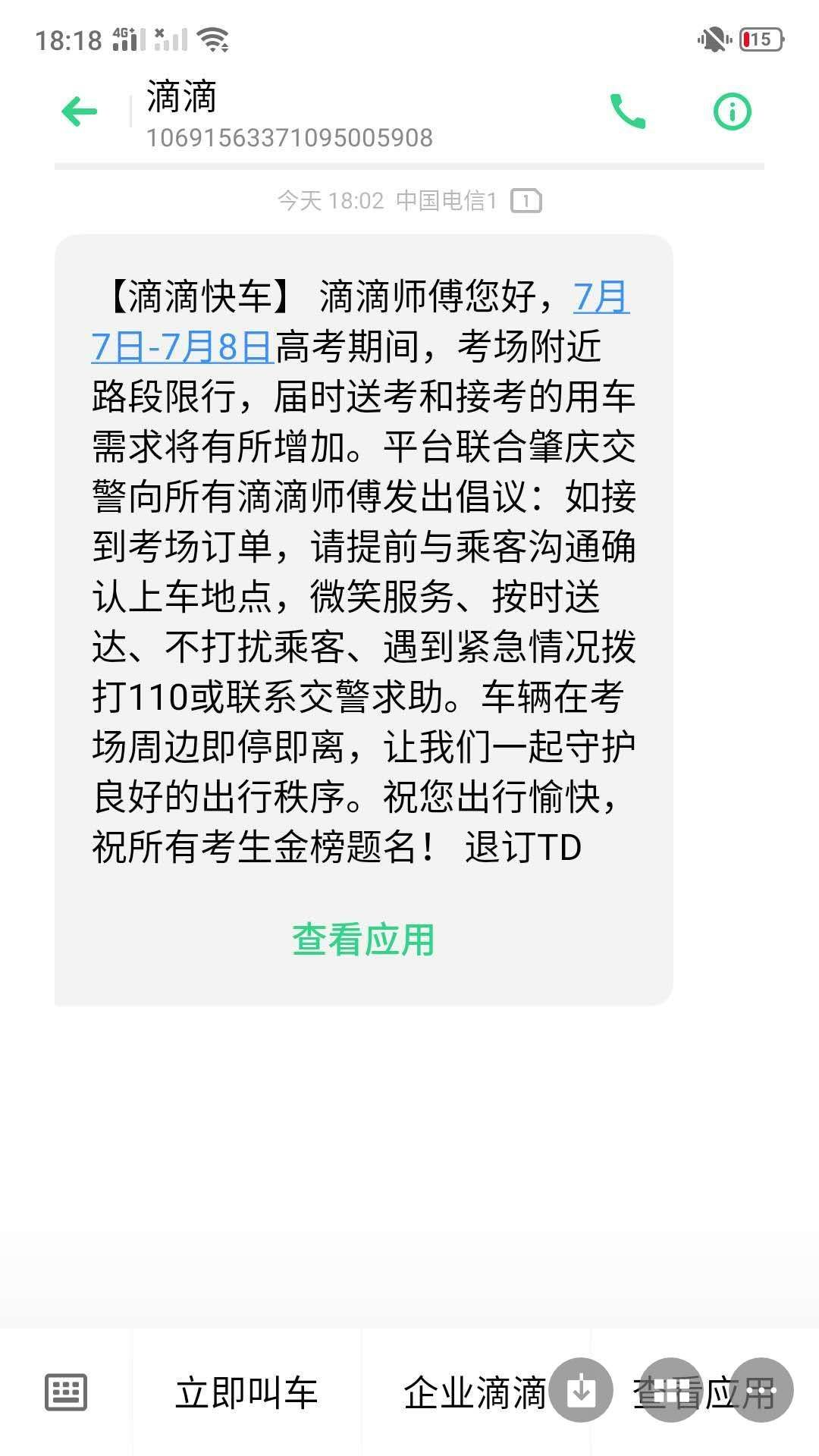
Task: Tap 查看应用 link inside the message bubble
Action: click(x=362, y=940)
